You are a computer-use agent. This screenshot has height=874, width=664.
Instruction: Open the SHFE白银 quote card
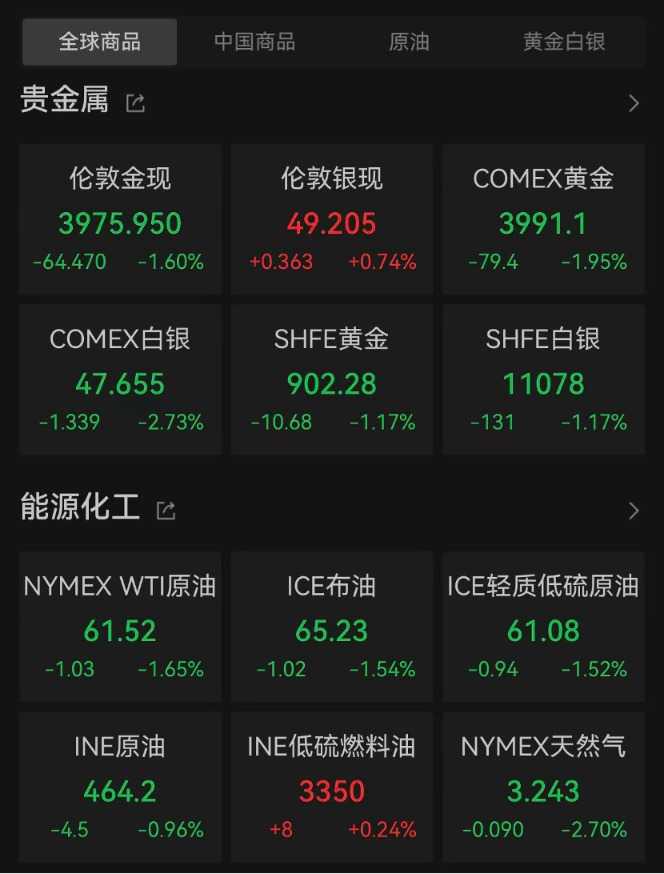click(543, 380)
